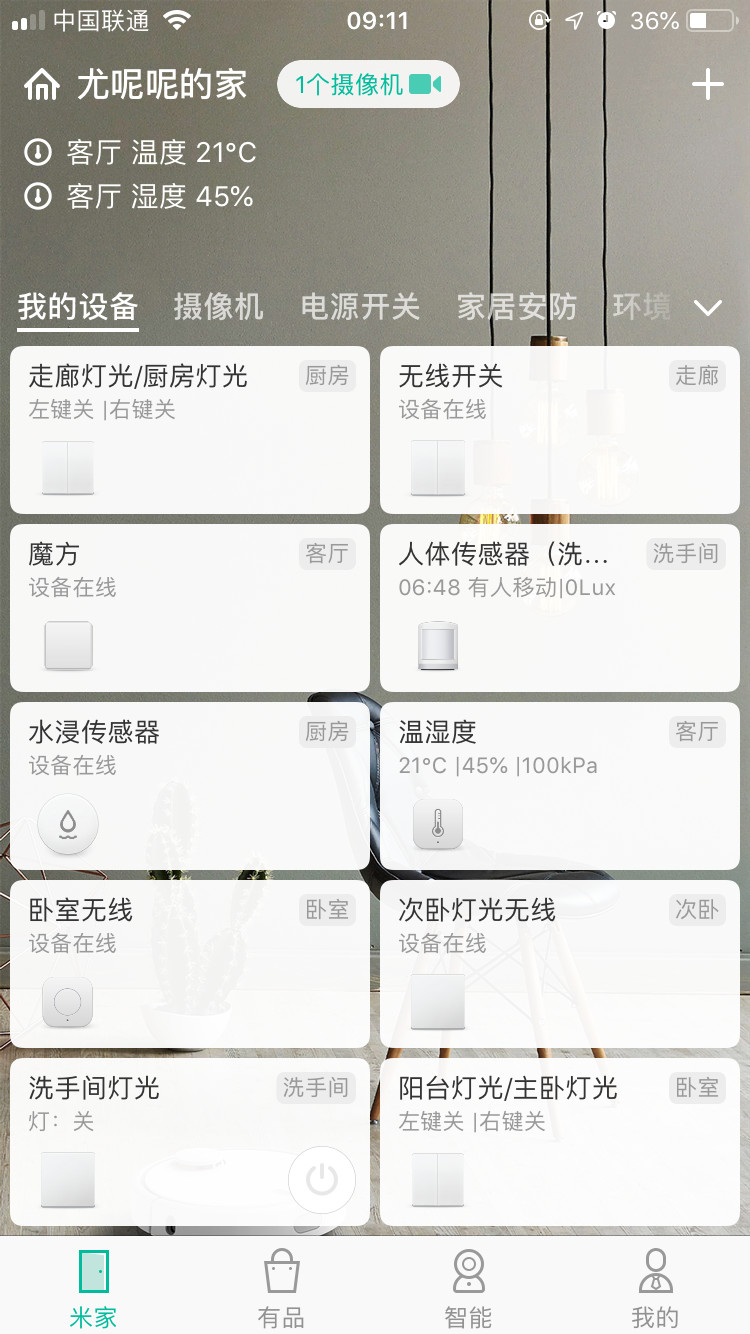750x1334 pixels.
Task: Open the 1个摄像机 camera button
Action: tap(367, 84)
